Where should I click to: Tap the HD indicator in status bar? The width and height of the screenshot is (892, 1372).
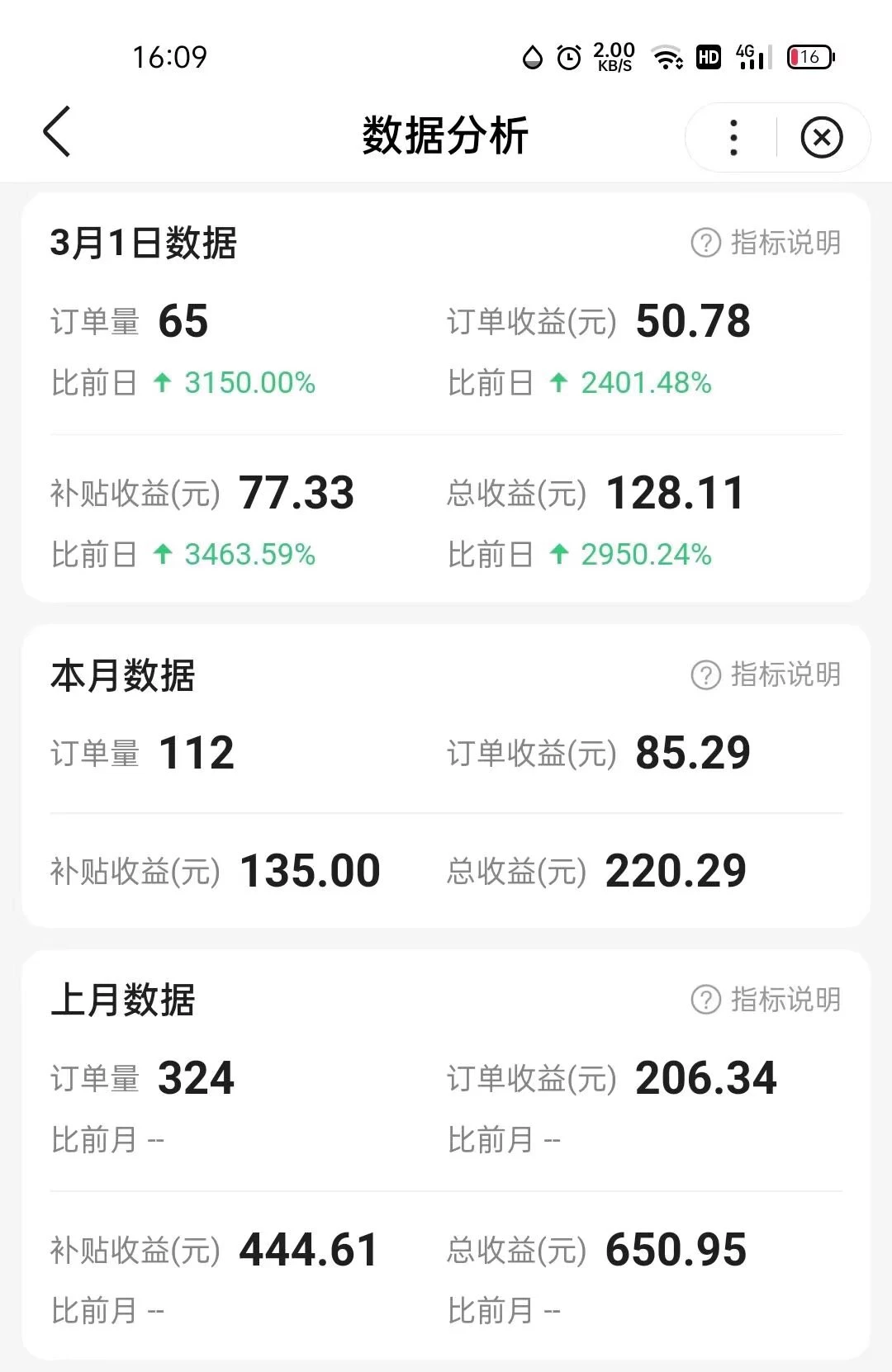(x=707, y=58)
